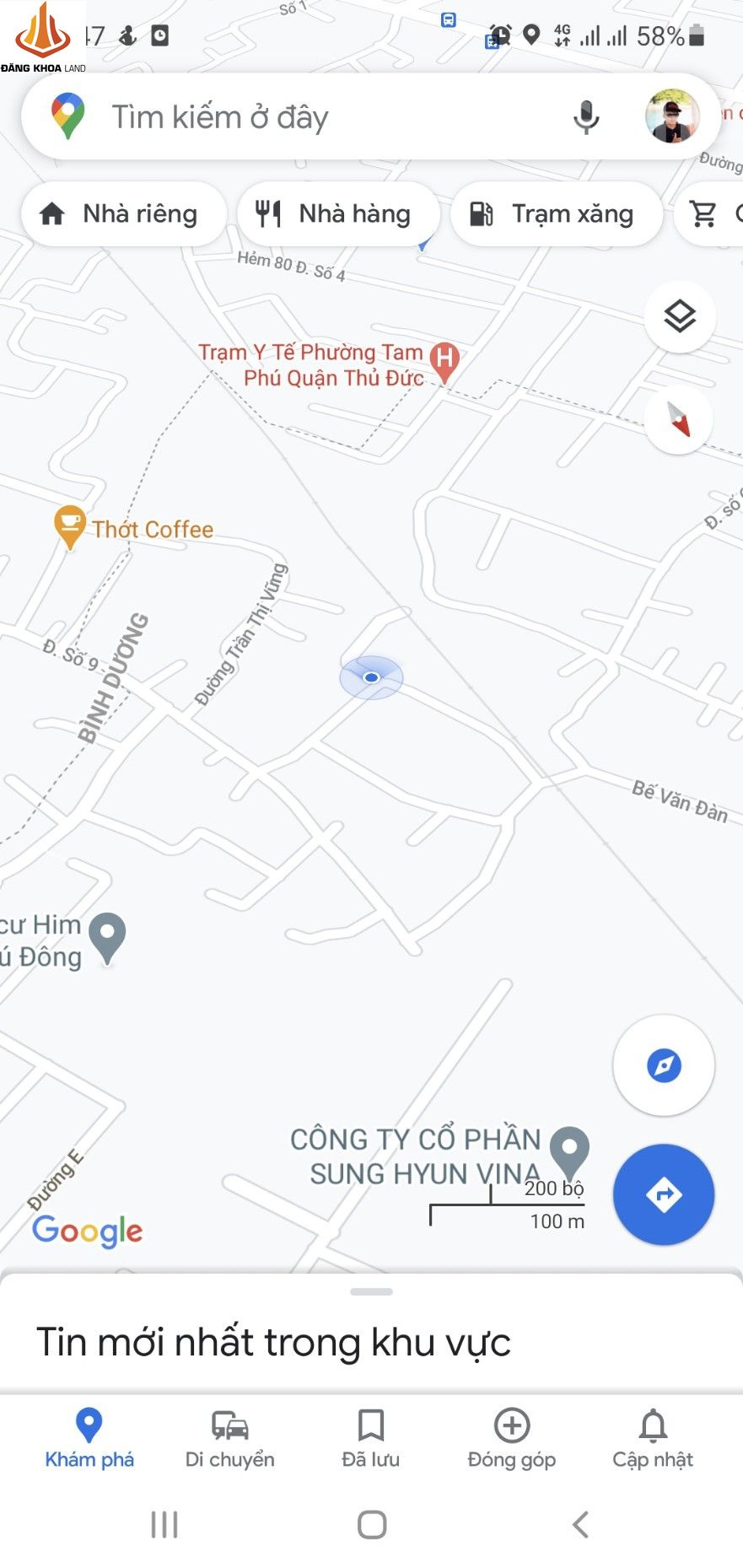
Task: Open the 'Thót Coffee' place marker
Action: click(x=70, y=526)
